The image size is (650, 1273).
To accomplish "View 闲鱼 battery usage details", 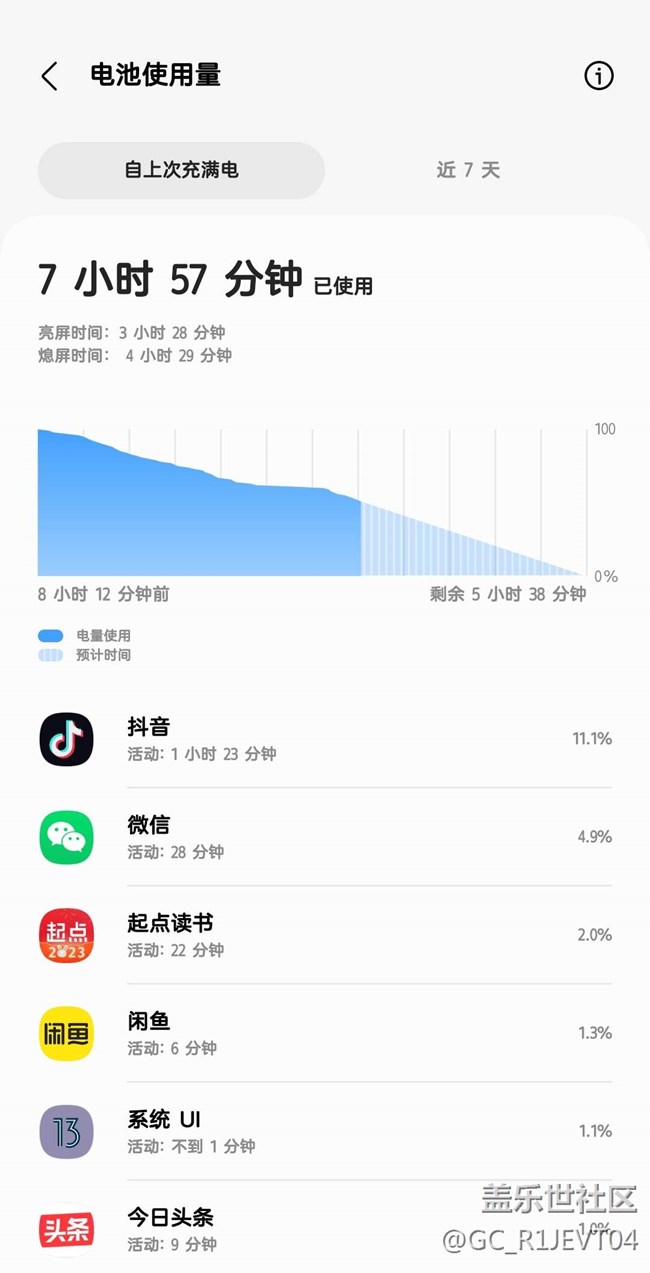I will [x=325, y=1033].
